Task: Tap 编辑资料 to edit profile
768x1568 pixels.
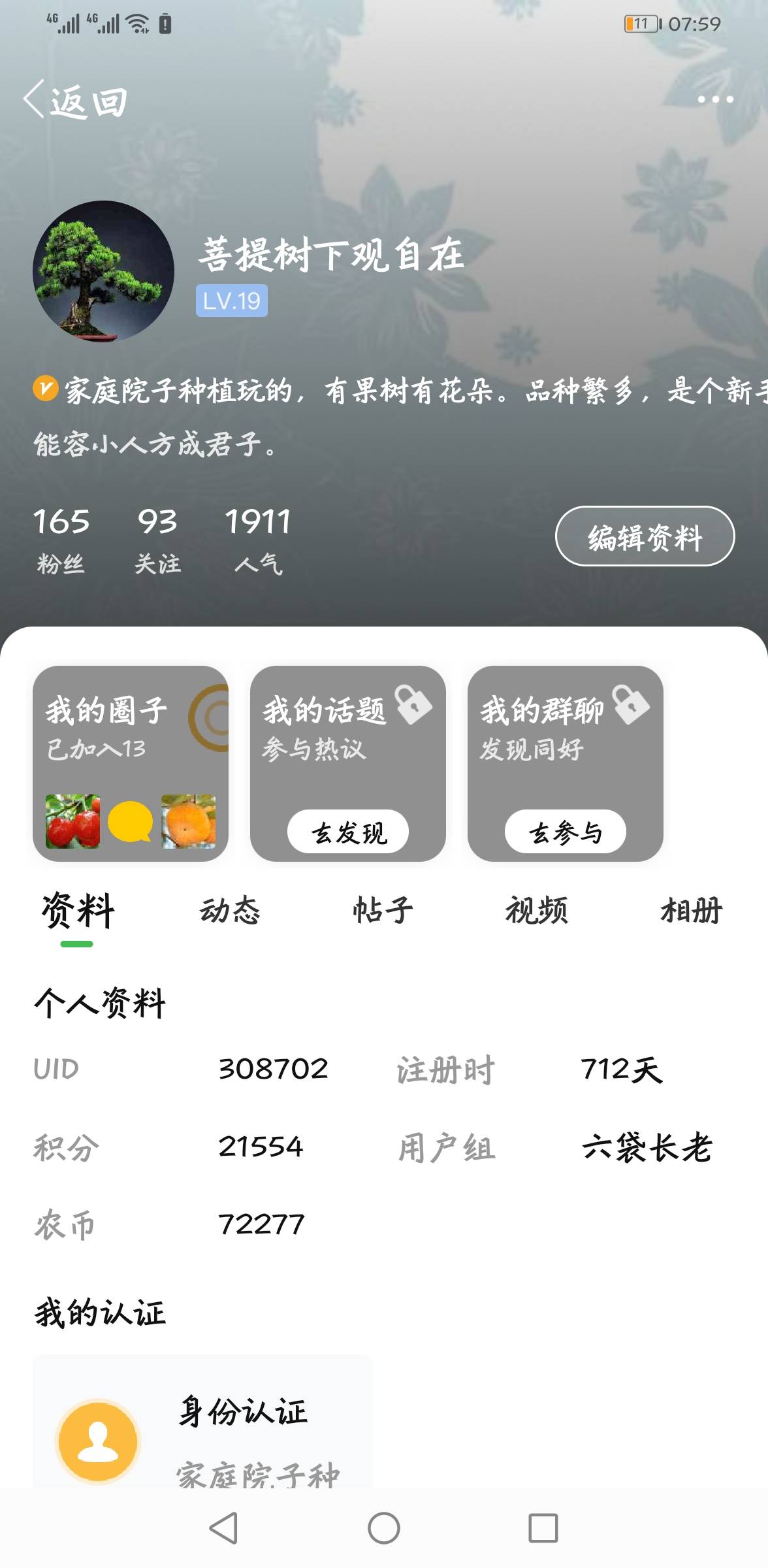Action: (645, 536)
